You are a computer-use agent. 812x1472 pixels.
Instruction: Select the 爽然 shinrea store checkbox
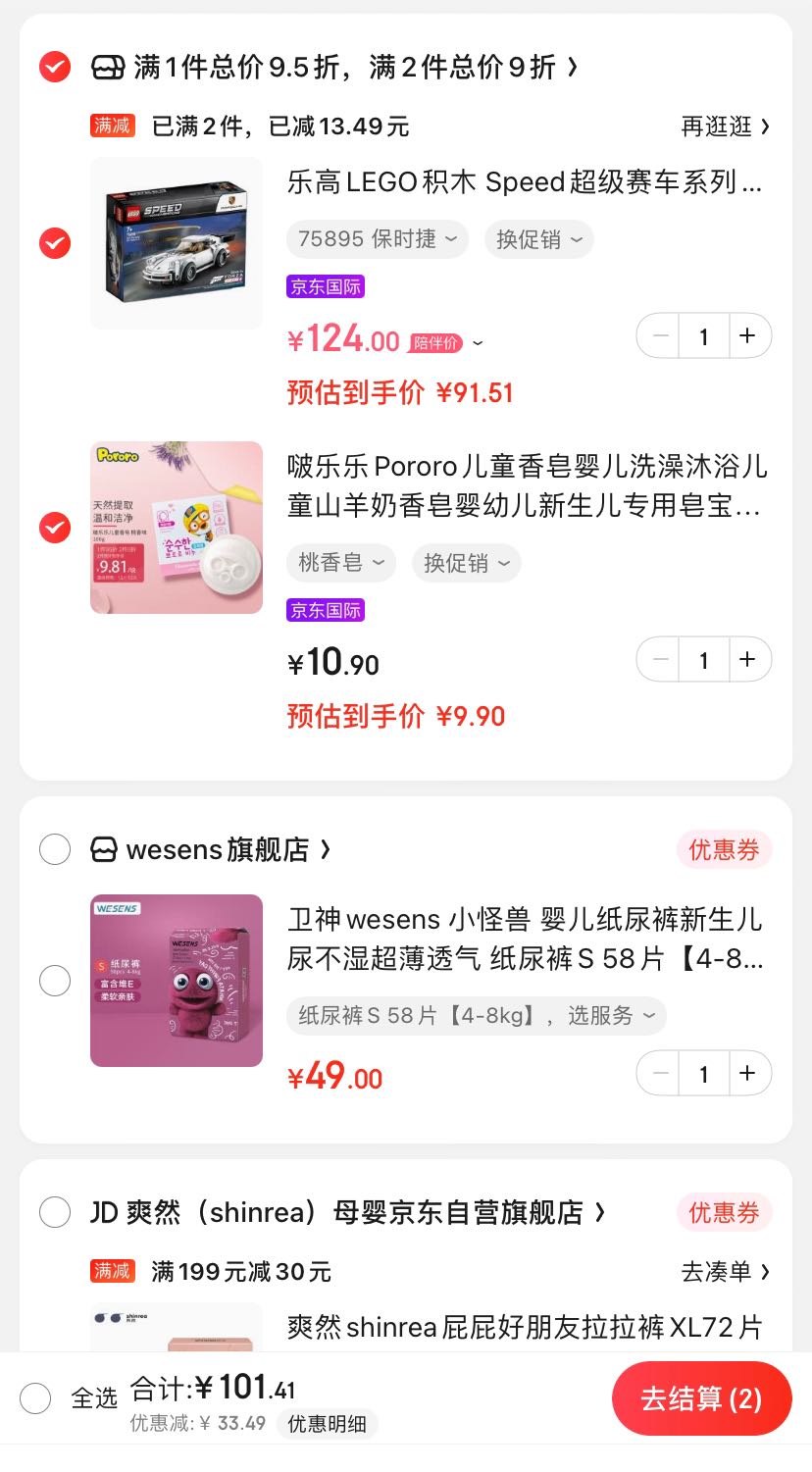tap(55, 1212)
